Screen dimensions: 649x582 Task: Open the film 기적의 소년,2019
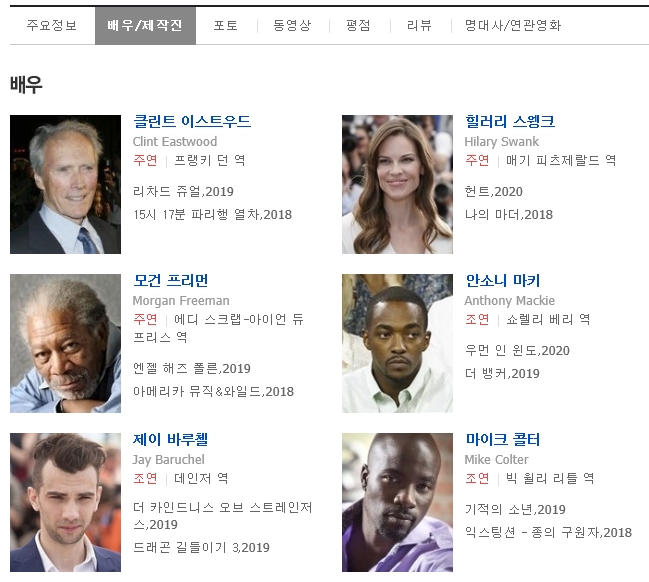515,509
